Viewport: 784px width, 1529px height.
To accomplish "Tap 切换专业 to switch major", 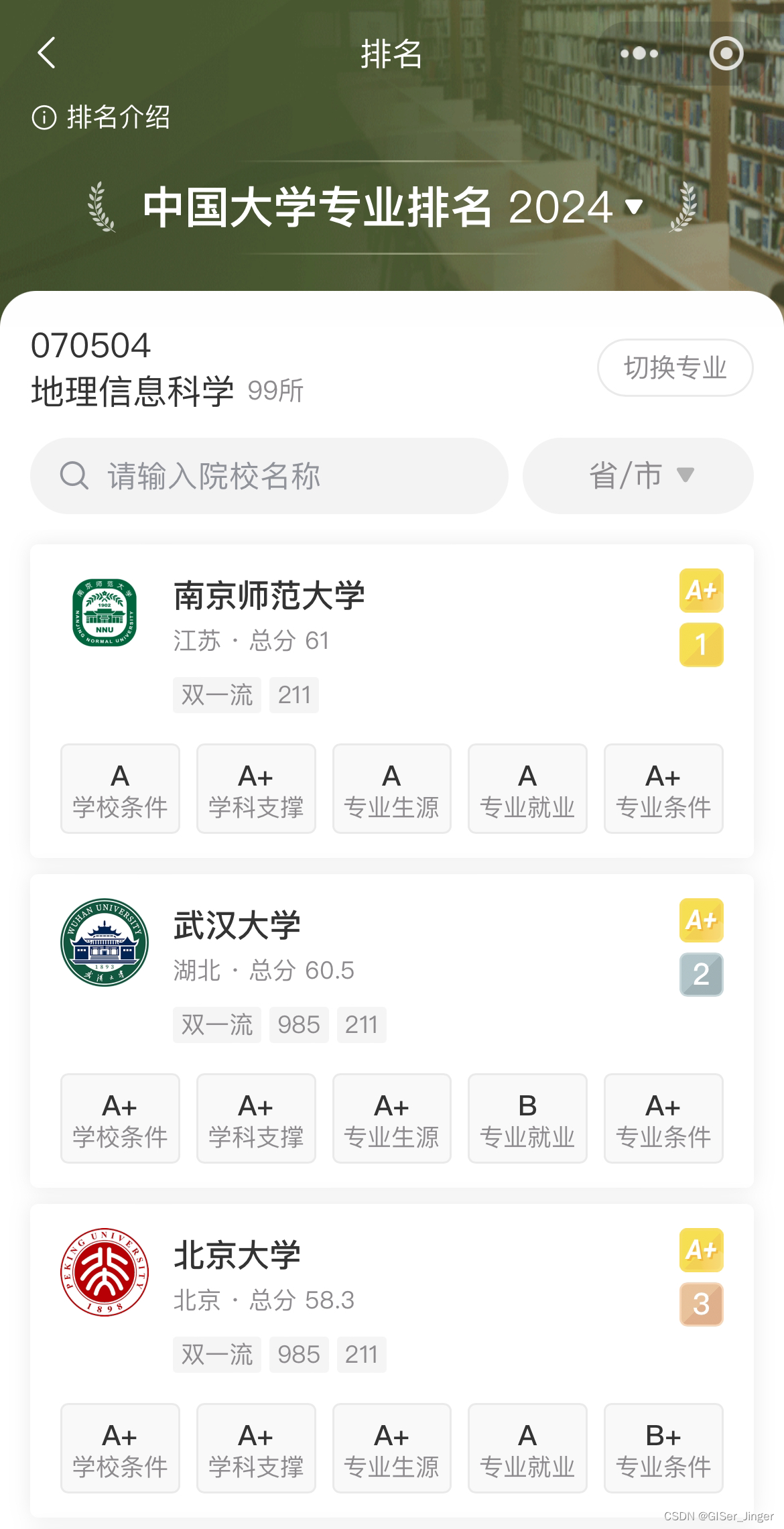I will click(675, 367).
